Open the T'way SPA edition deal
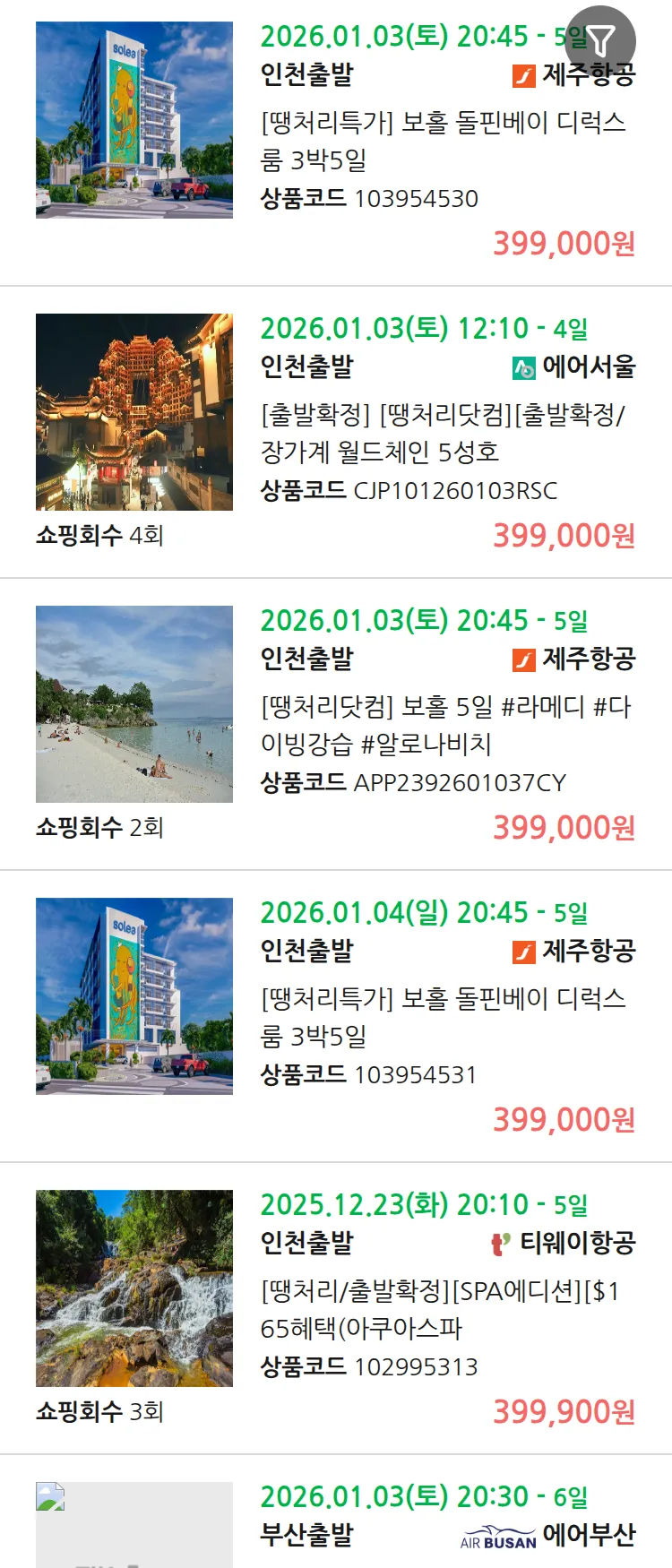 coord(439,1309)
